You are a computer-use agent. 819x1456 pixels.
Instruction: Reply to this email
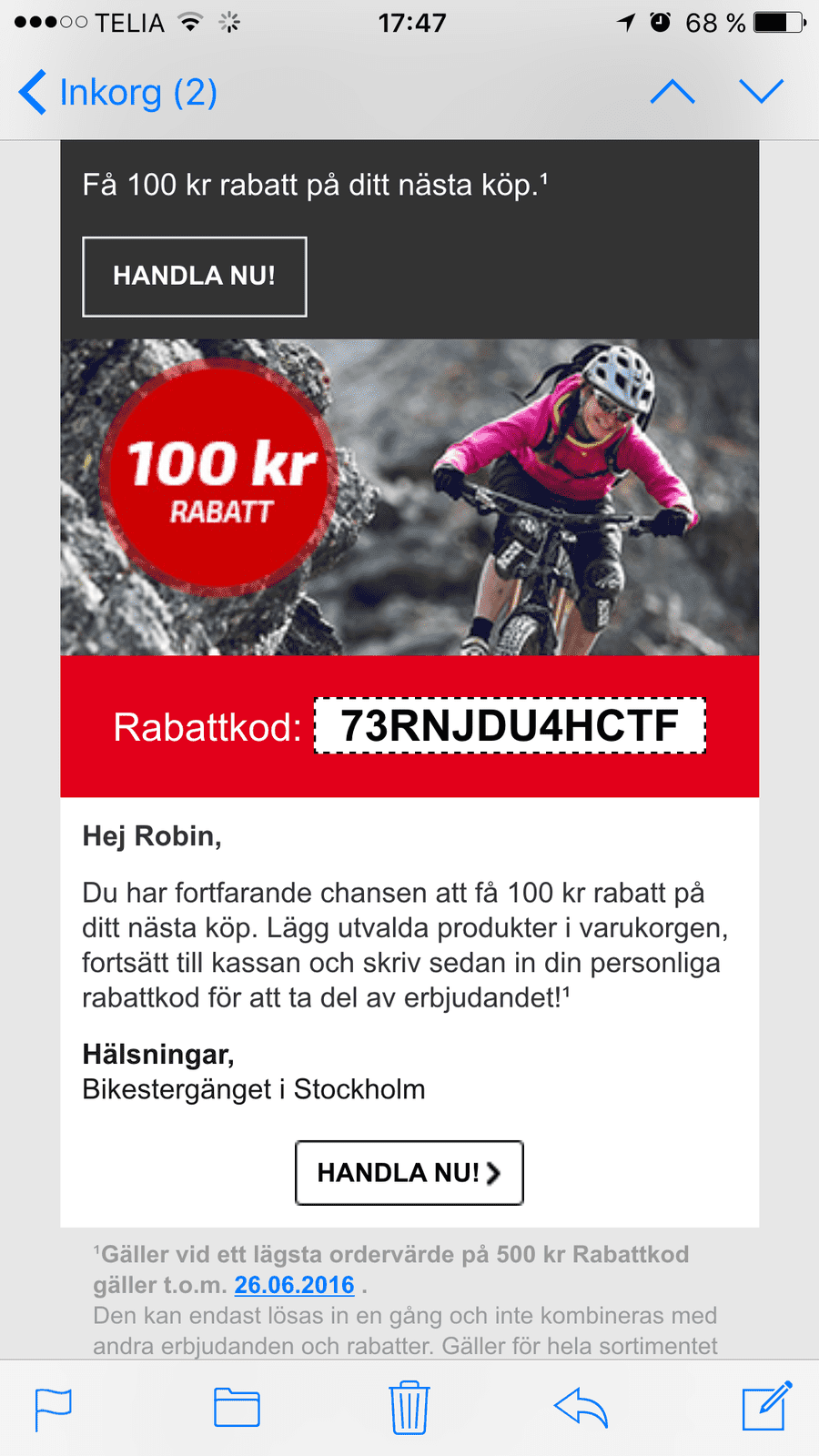tap(581, 1408)
